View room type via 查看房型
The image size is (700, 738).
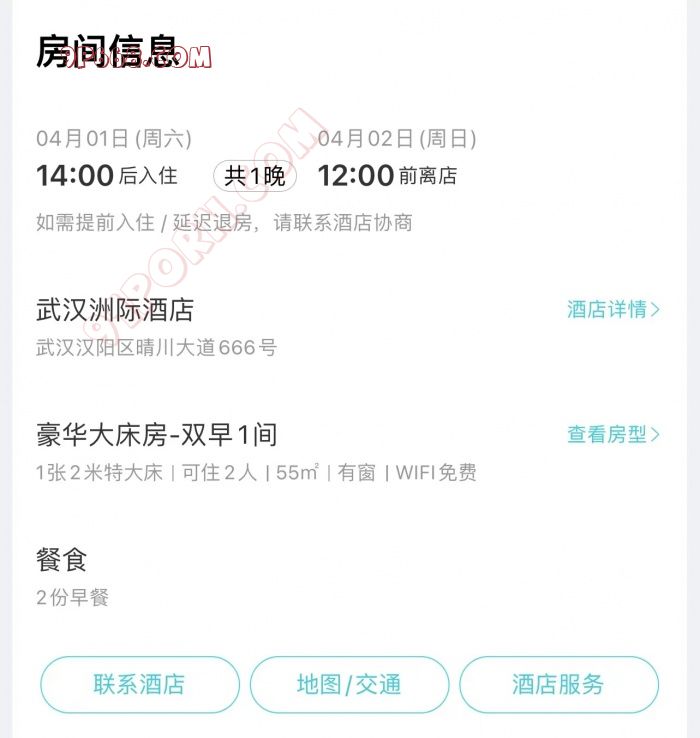pos(613,435)
